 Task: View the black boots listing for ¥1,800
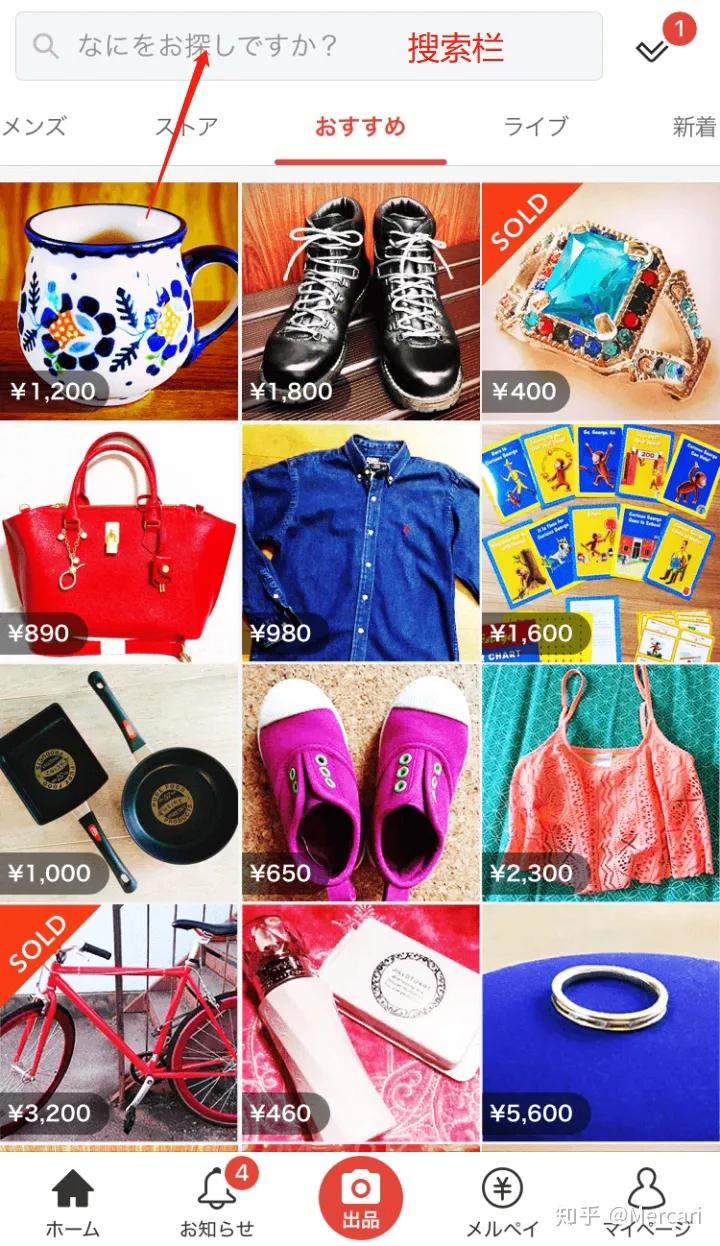pos(360,300)
